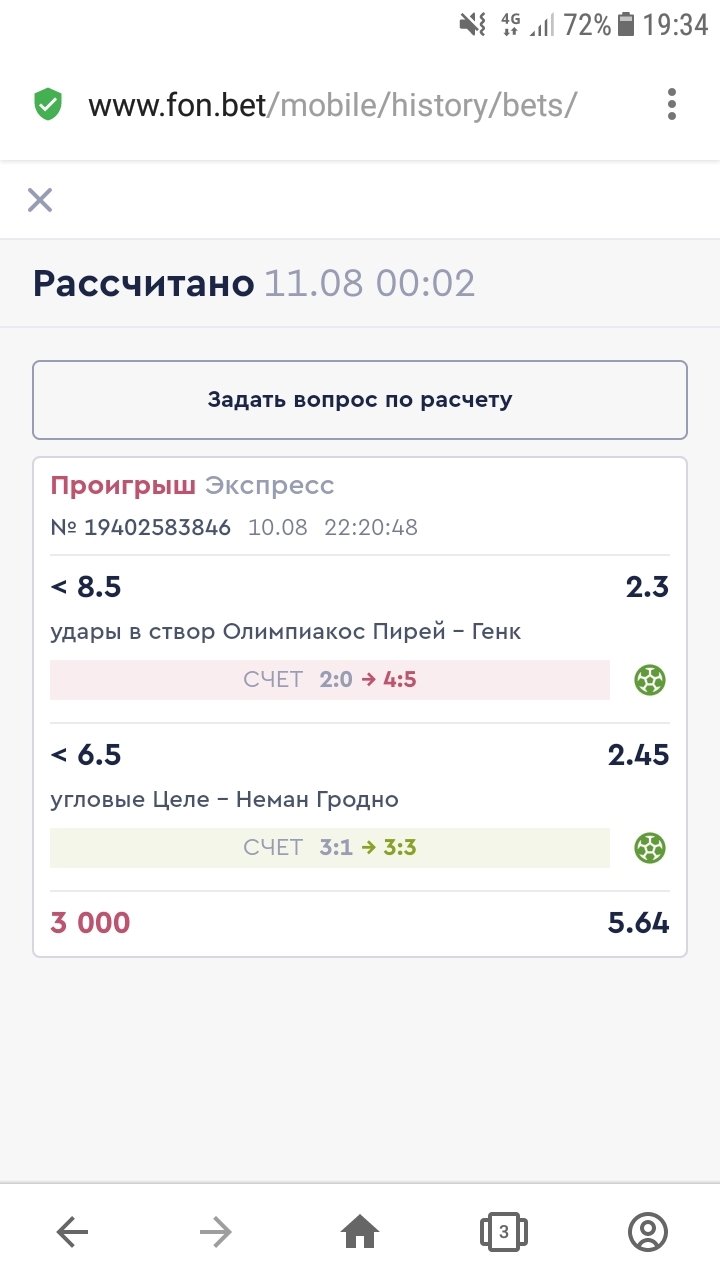Tap 'Задать вопрос по расчету' button
The image size is (720, 1280).
[x=360, y=400]
